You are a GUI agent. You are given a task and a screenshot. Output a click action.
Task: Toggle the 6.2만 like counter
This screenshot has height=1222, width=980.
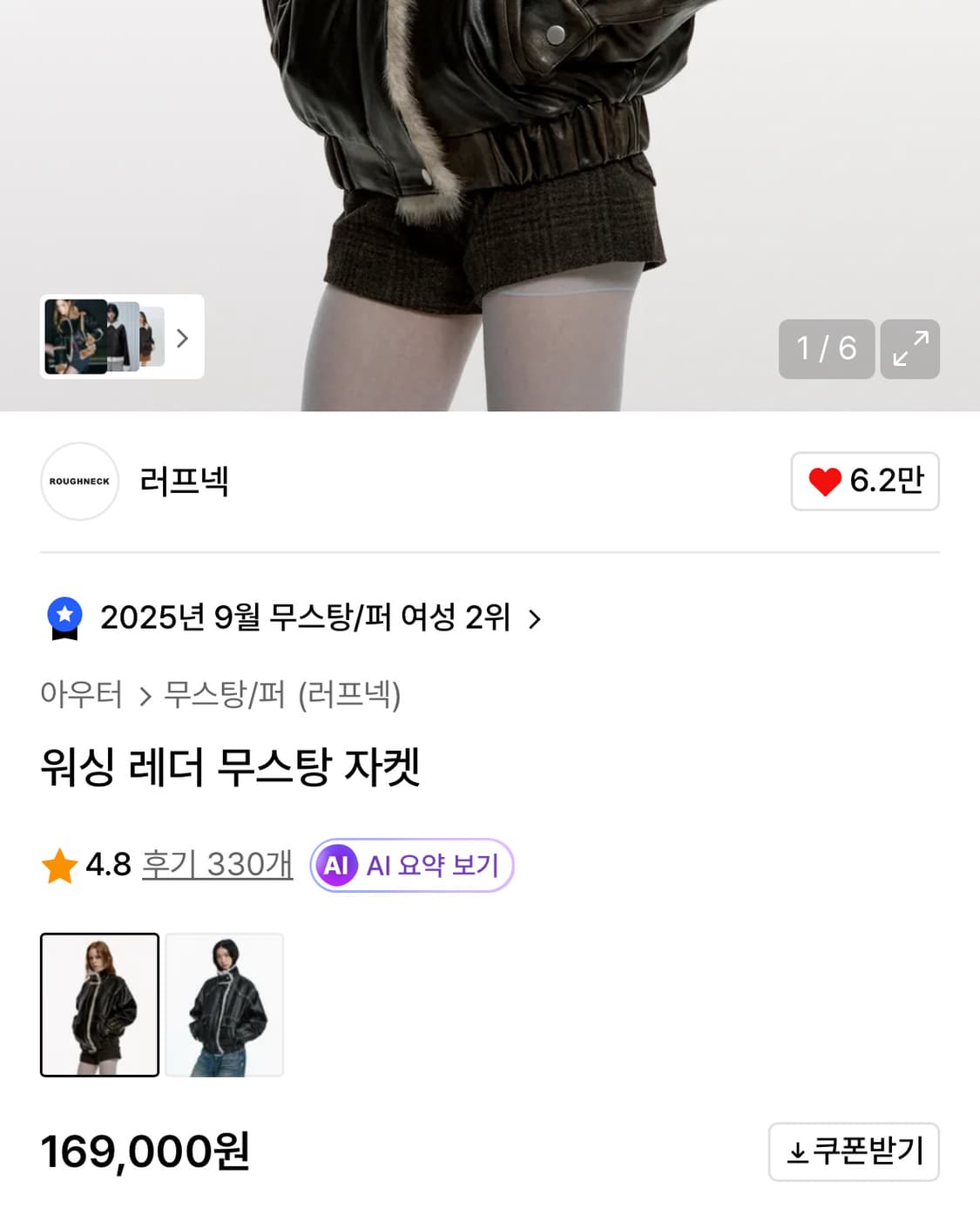click(x=865, y=482)
